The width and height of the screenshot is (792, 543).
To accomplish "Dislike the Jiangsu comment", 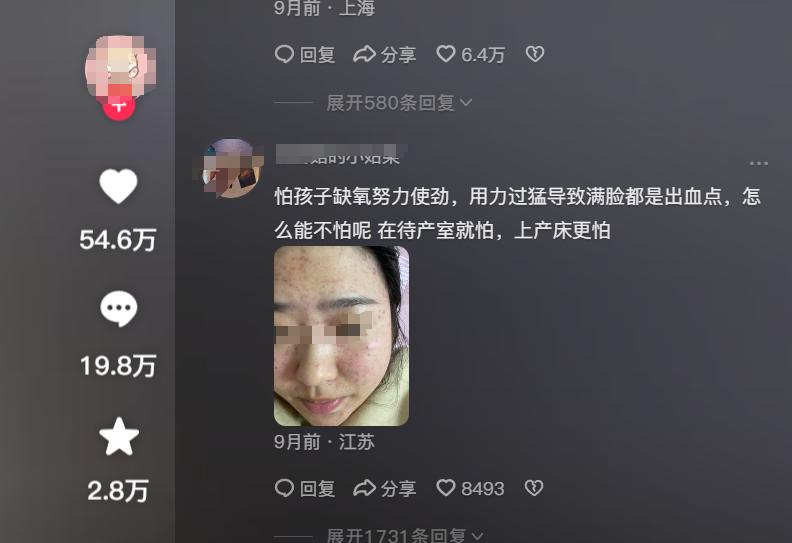I will tap(535, 489).
